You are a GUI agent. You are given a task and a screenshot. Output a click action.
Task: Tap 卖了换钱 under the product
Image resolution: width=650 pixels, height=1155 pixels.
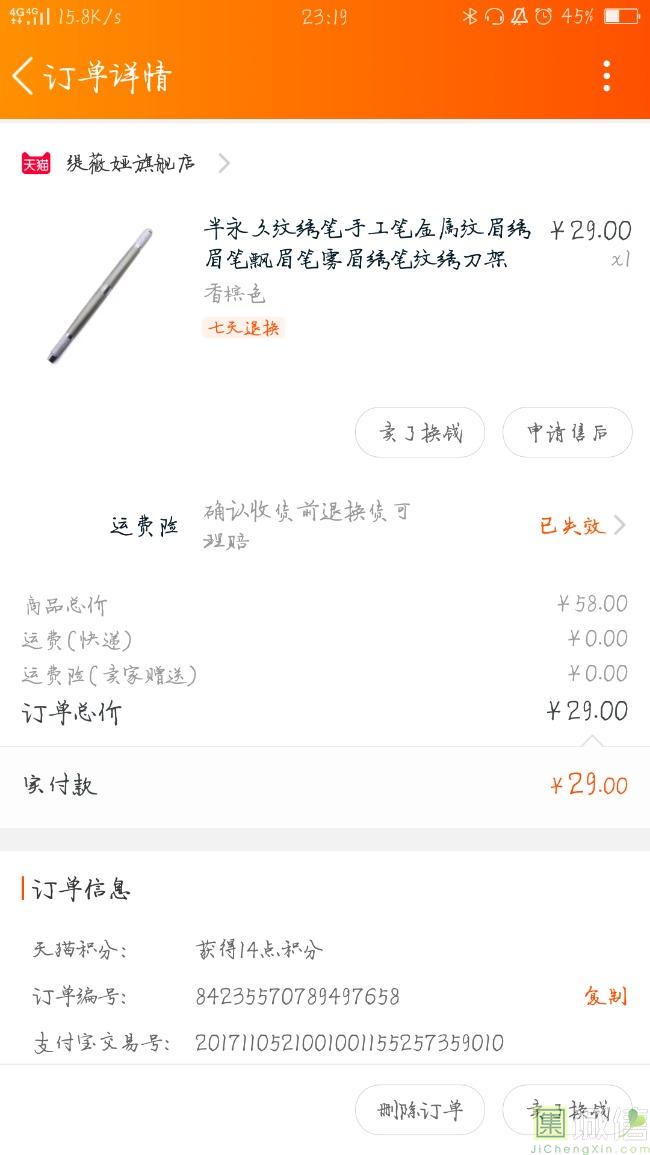420,433
